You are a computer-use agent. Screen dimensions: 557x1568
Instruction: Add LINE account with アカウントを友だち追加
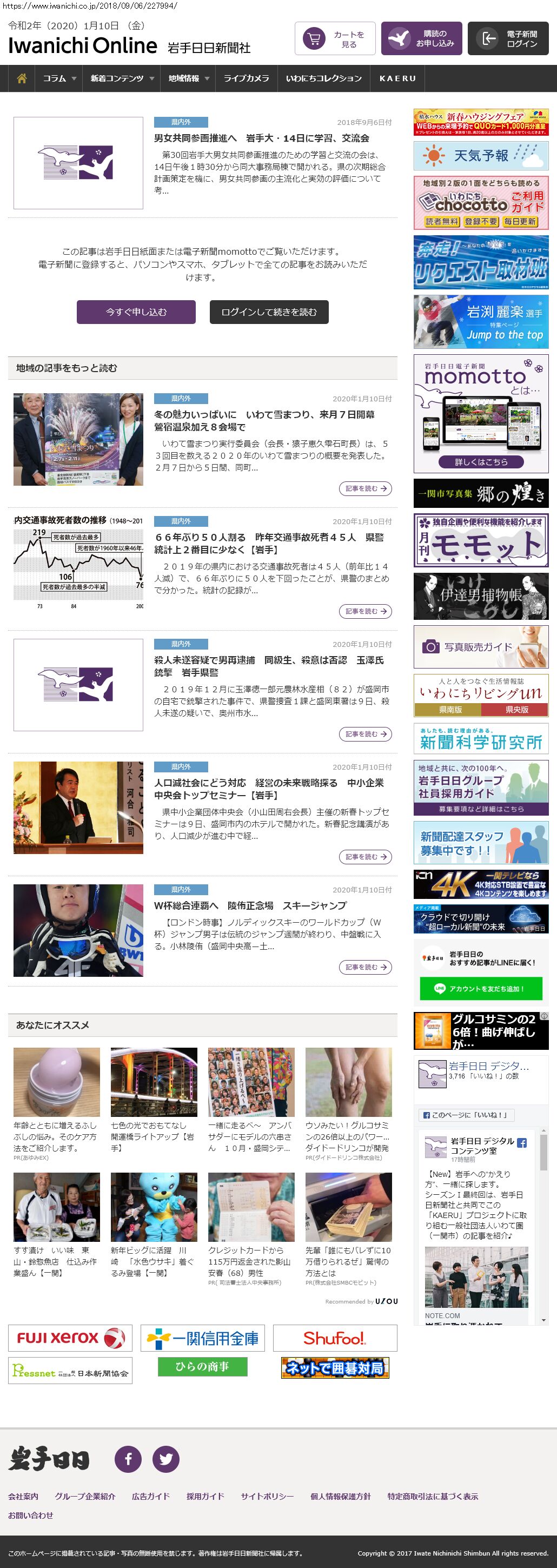click(480, 989)
